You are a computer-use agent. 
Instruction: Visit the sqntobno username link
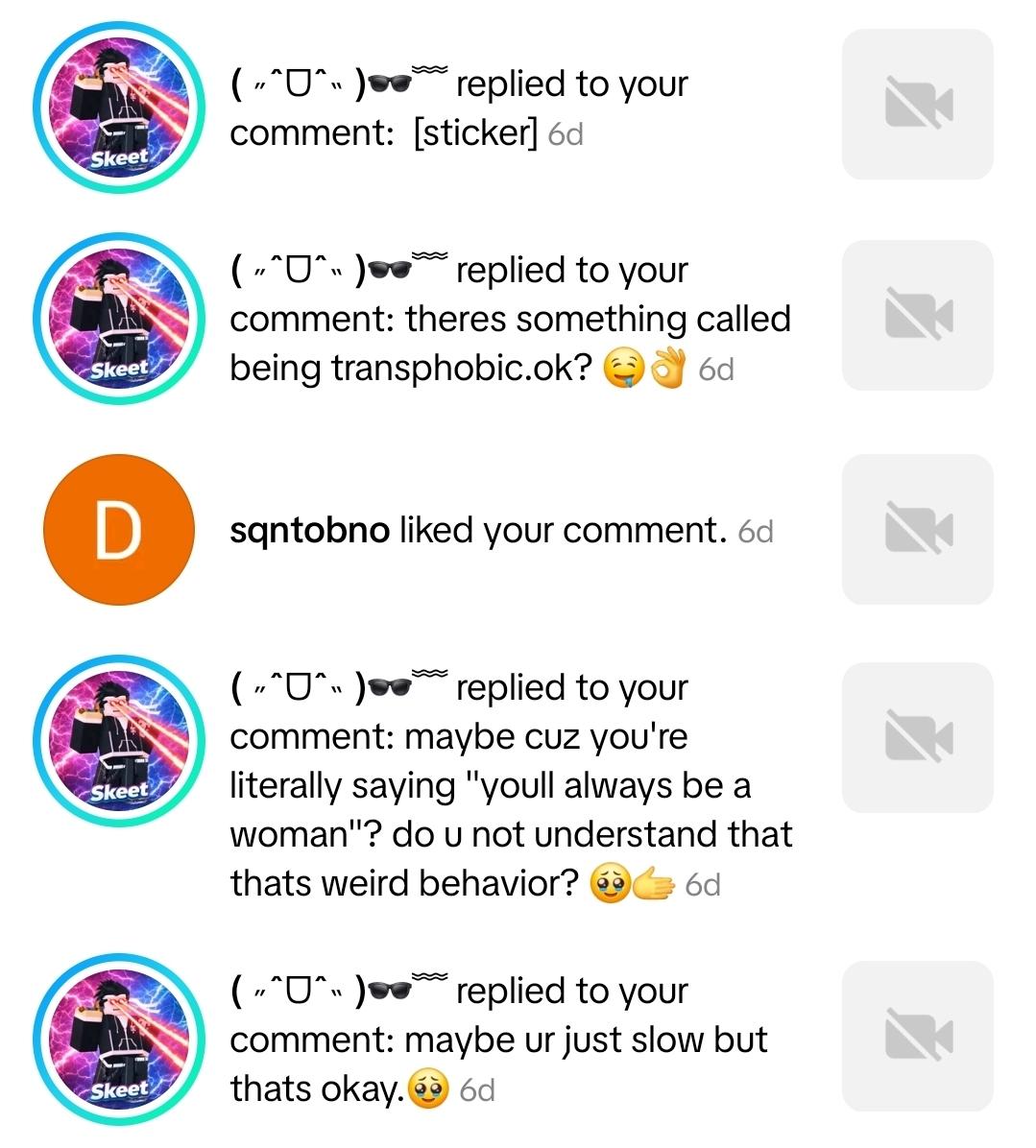309,530
